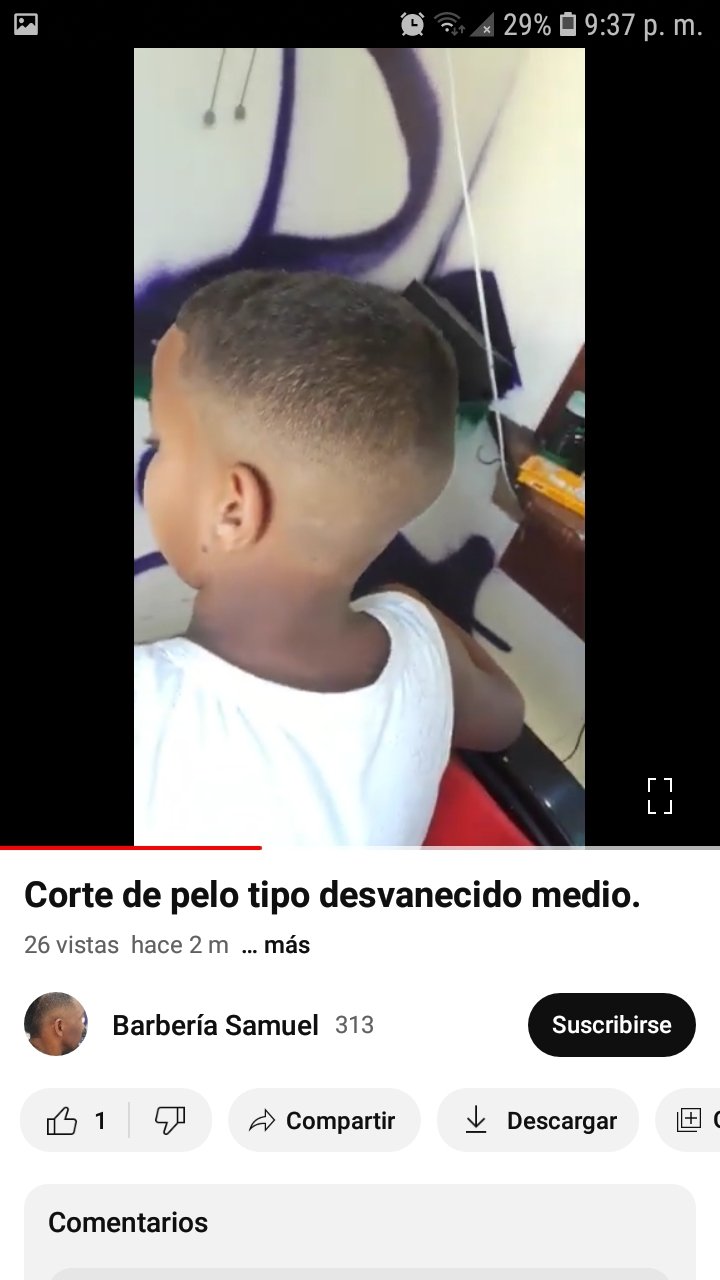Share the video via Compartir
Screen dimensions: 720x1280
pos(324,1121)
